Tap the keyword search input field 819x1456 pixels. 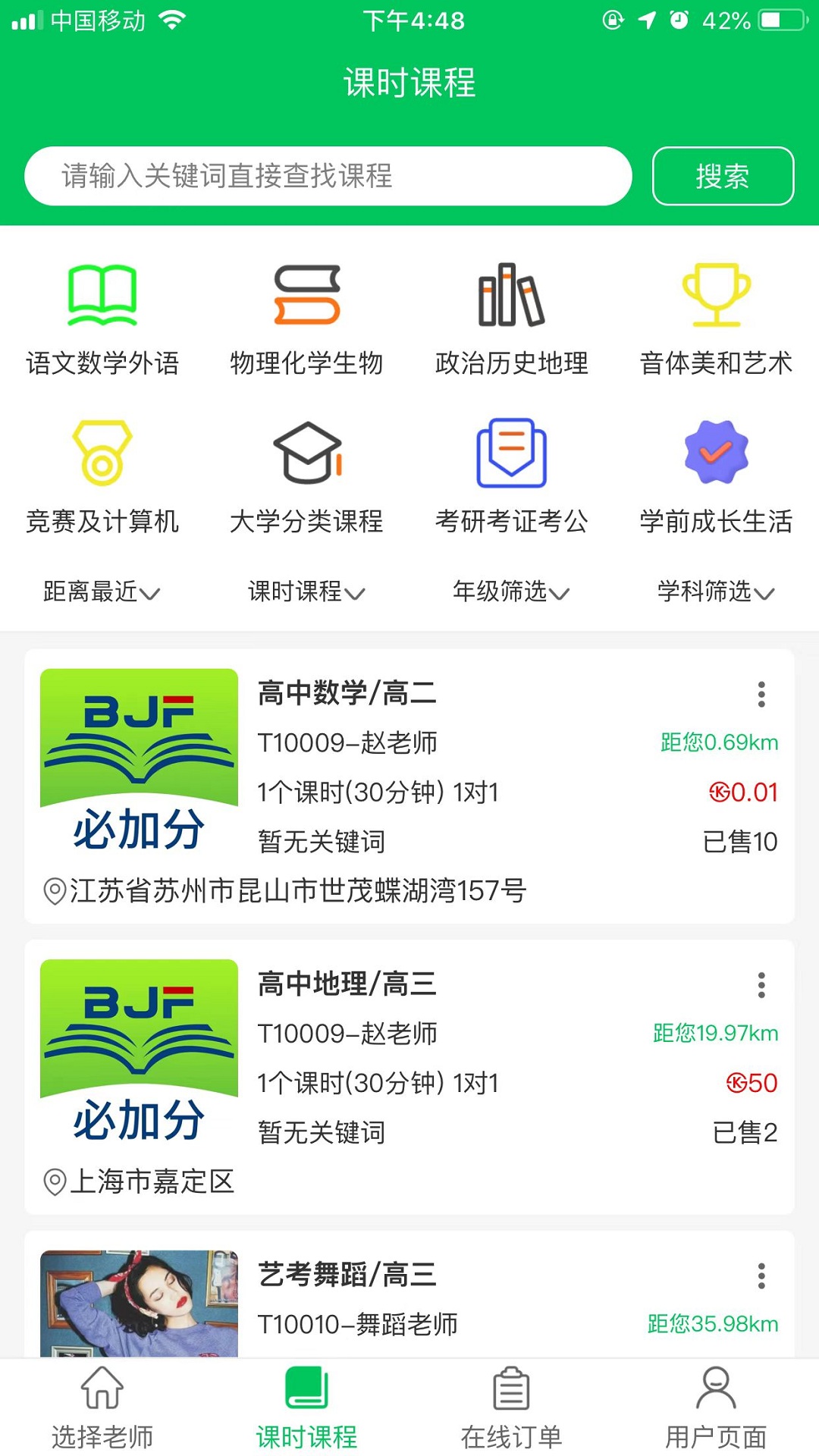(328, 176)
